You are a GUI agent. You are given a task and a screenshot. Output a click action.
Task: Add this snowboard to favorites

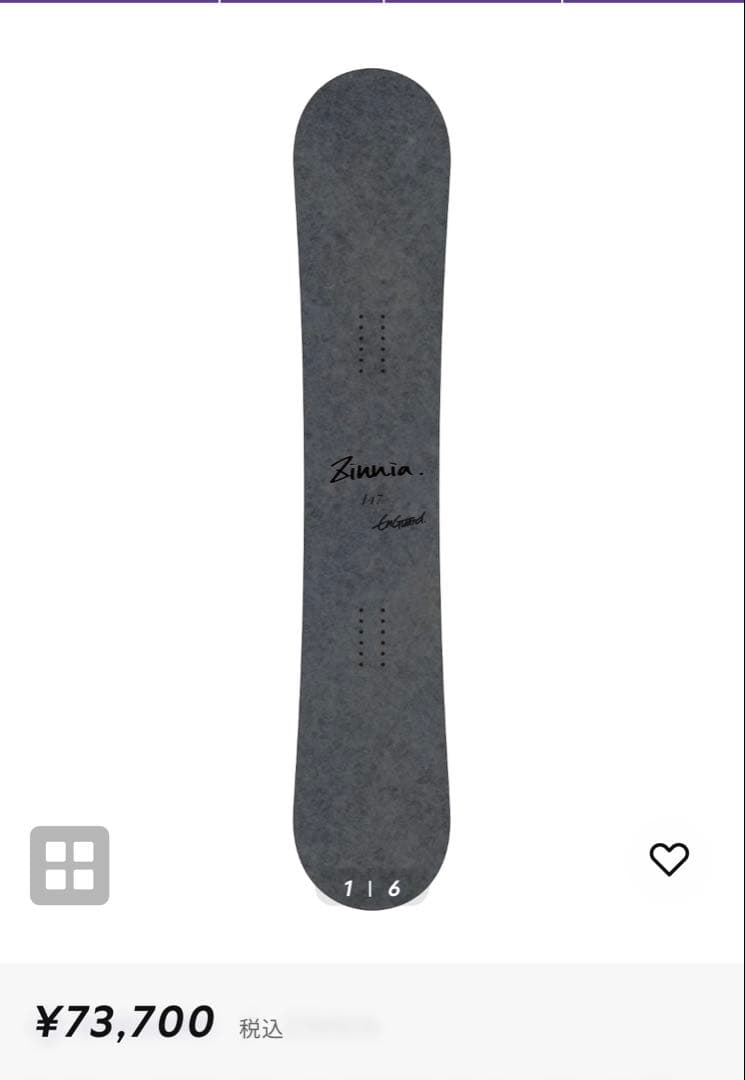(669, 859)
